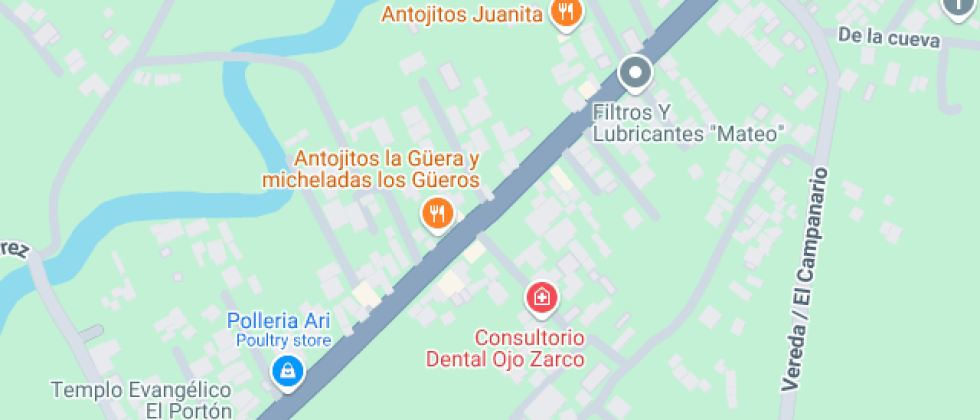
Task: Tap the Antojitos la Güera y micheladas pin
Action: (437, 213)
